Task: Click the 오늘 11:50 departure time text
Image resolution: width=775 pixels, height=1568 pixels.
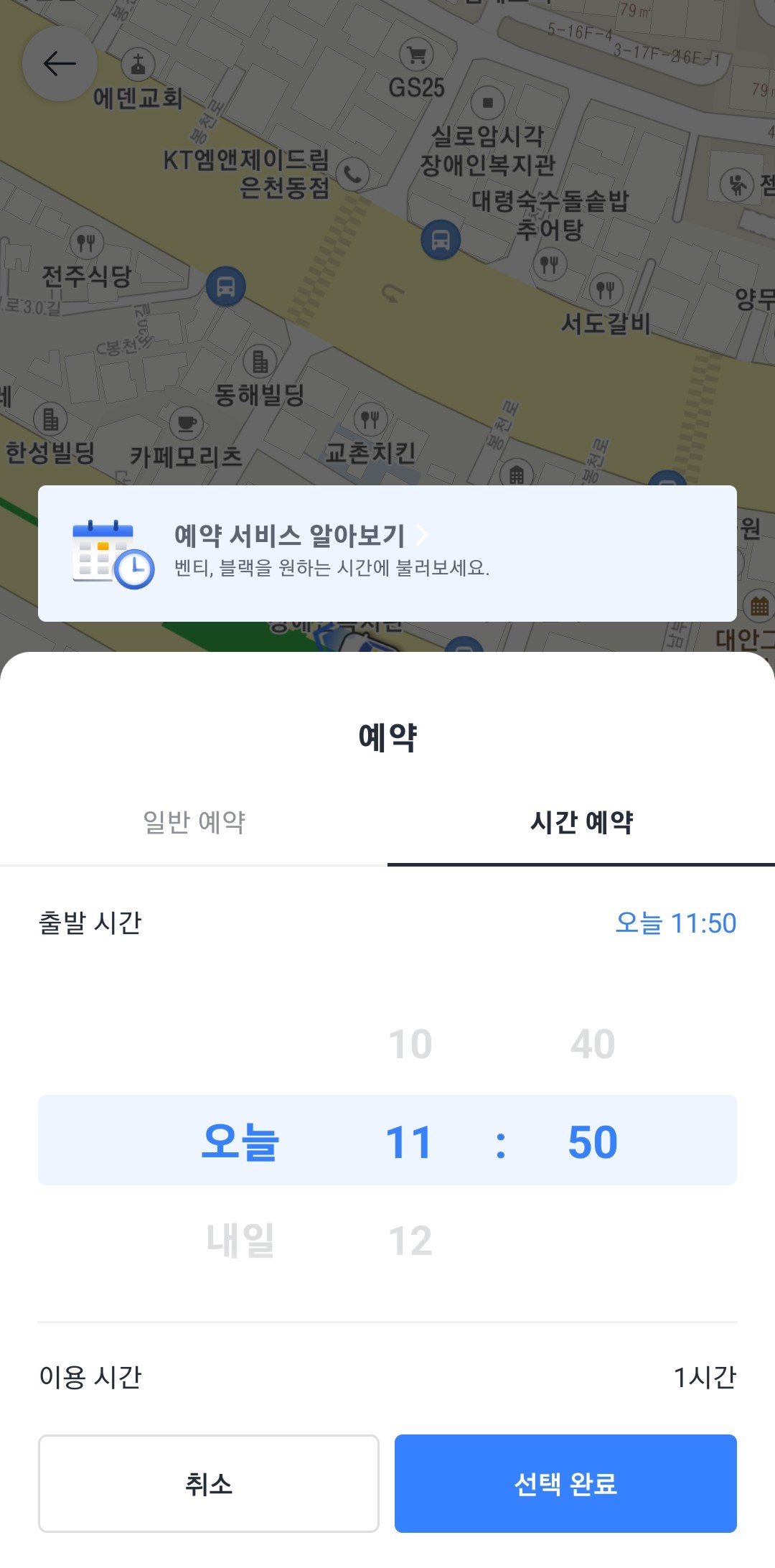Action: click(x=677, y=924)
